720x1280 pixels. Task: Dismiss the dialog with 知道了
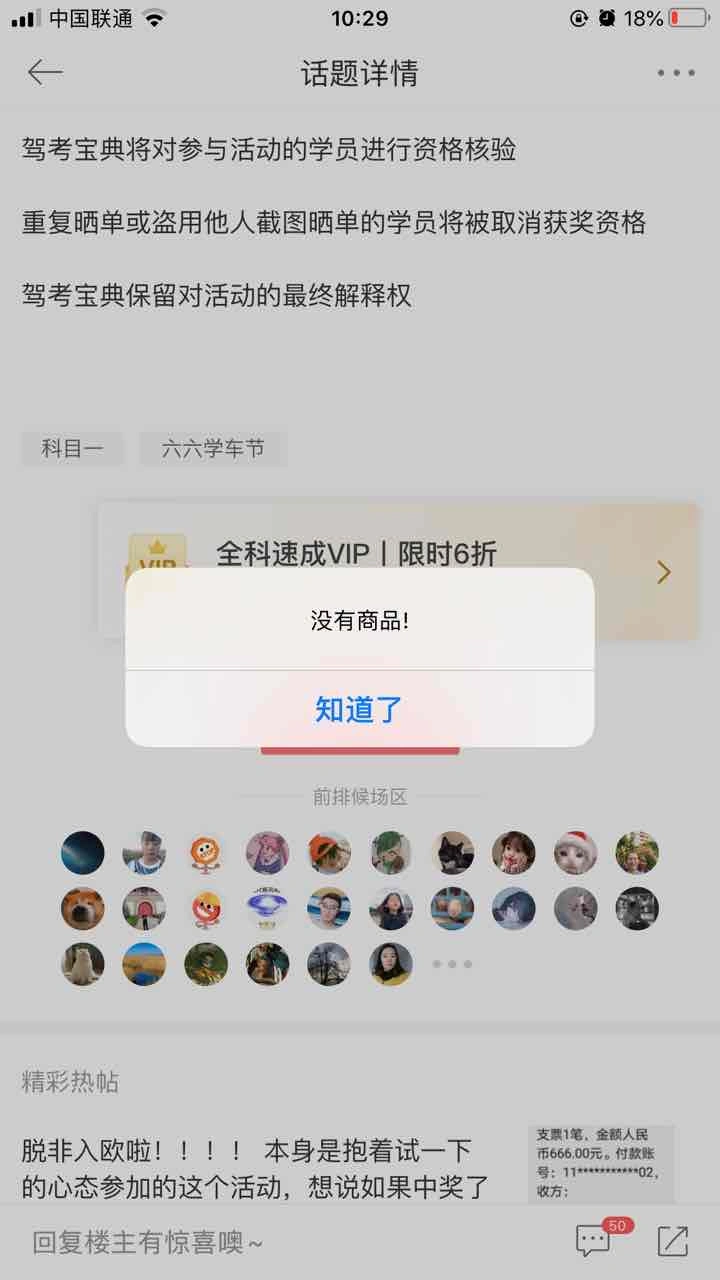tap(359, 709)
